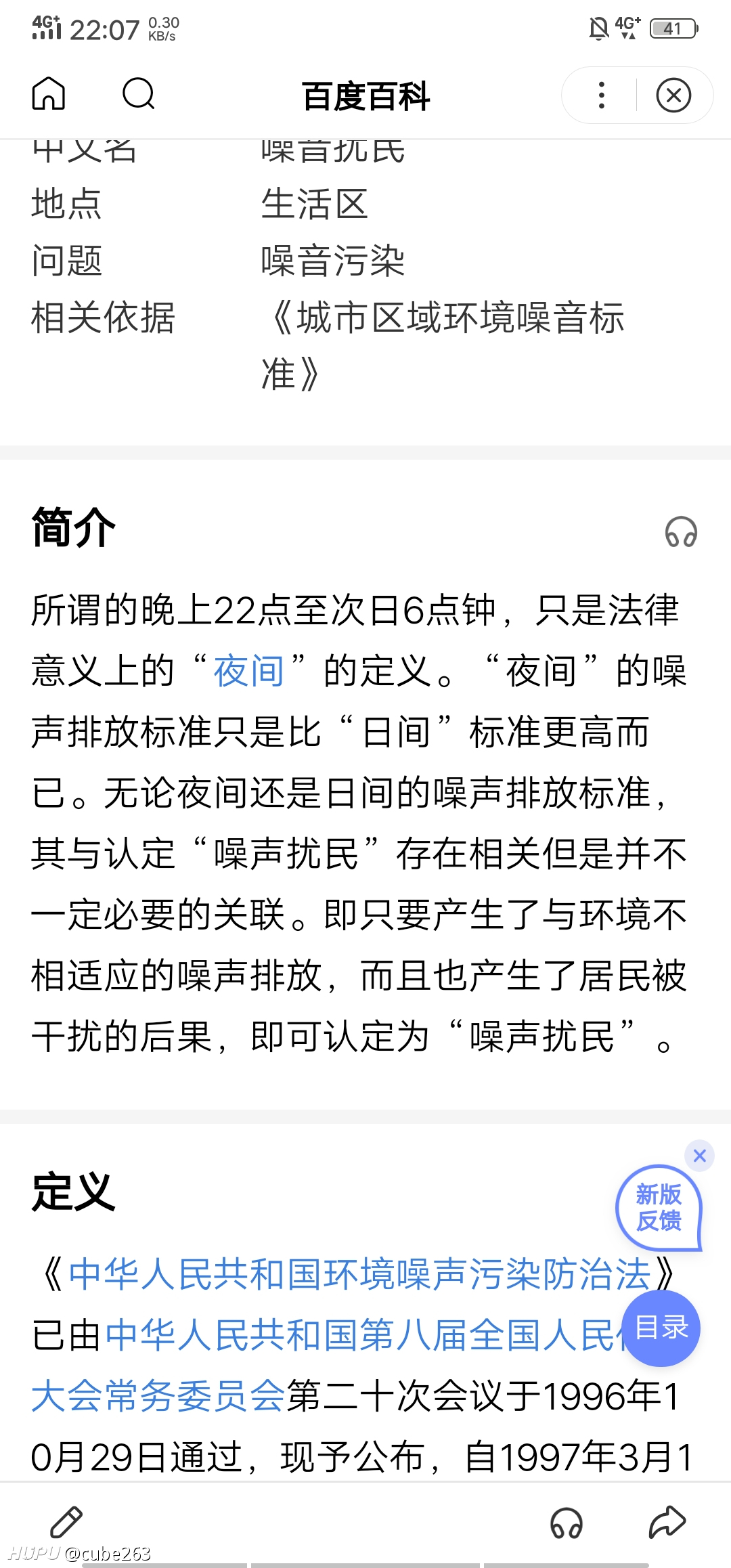This screenshot has width=731, height=1568.
Task: Open the three-dot more options menu
Action: tap(601, 95)
